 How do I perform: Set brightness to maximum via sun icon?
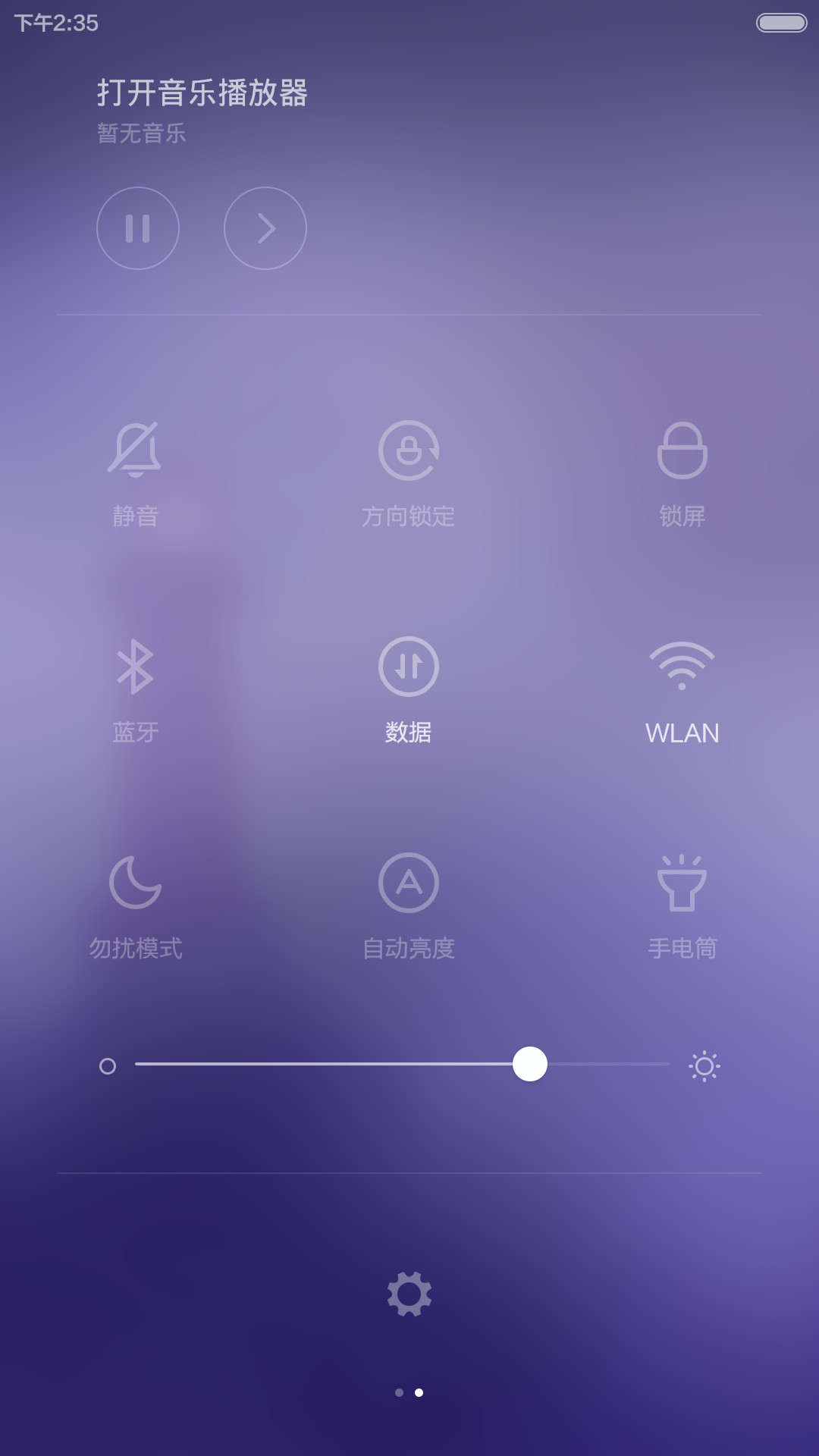pyautogui.click(x=704, y=1065)
